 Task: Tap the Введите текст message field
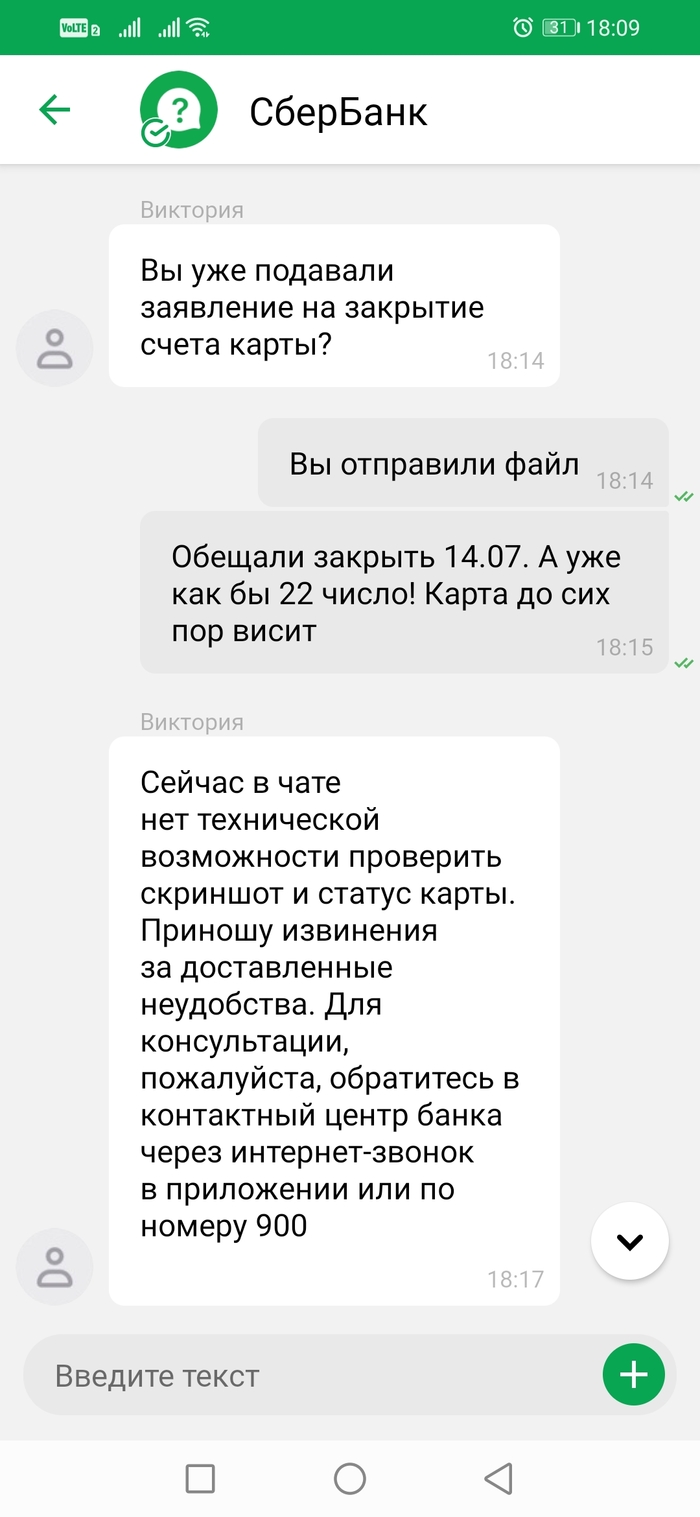click(310, 1376)
